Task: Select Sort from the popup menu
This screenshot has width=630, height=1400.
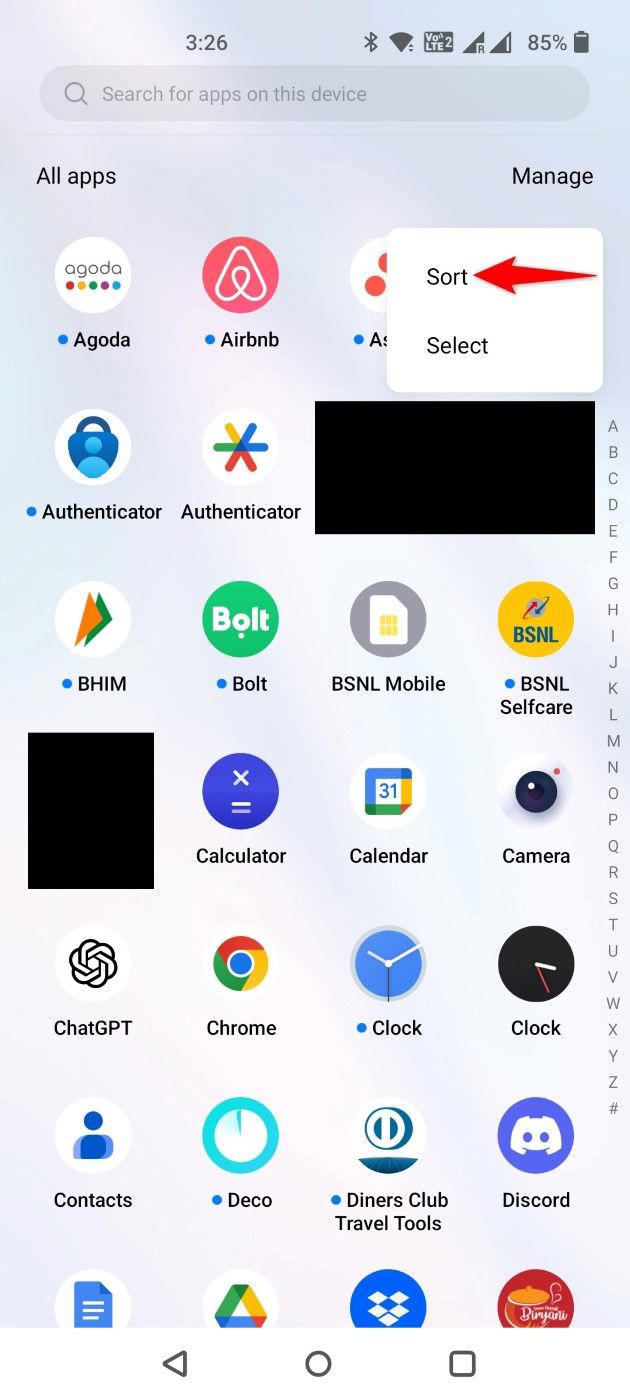Action: (x=447, y=277)
